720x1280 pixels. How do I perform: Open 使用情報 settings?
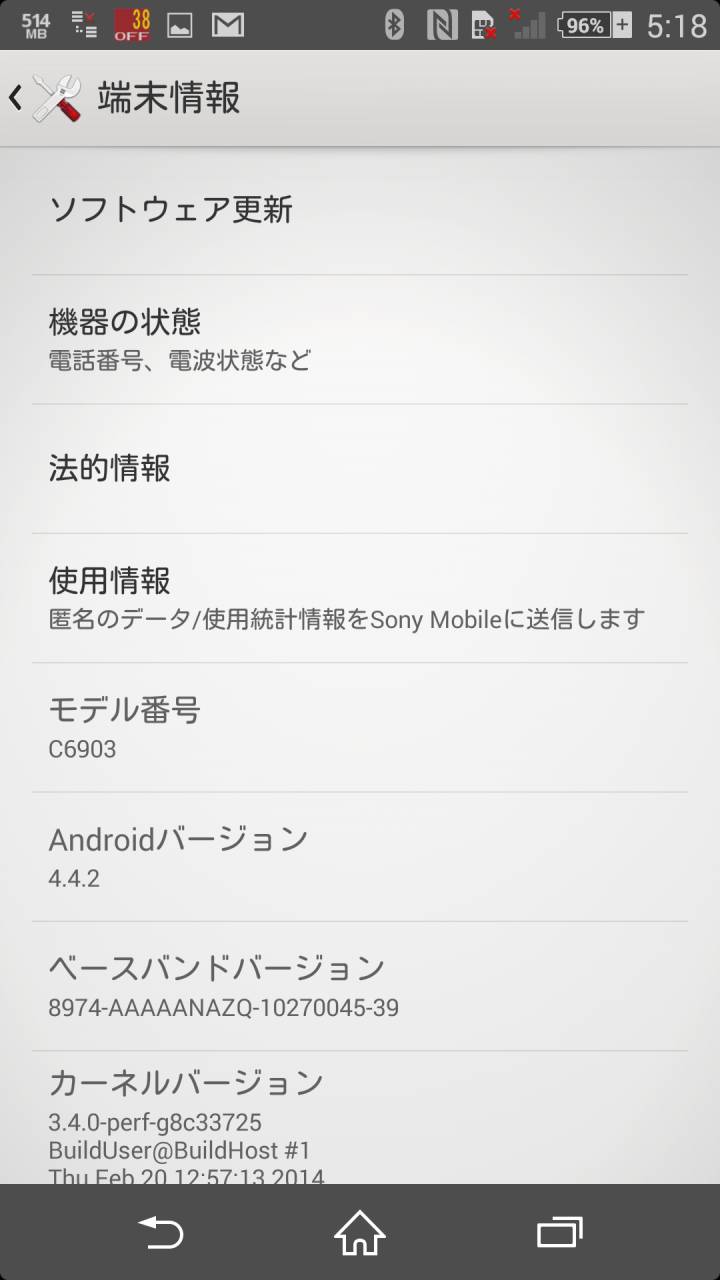(x=360, y=598)
